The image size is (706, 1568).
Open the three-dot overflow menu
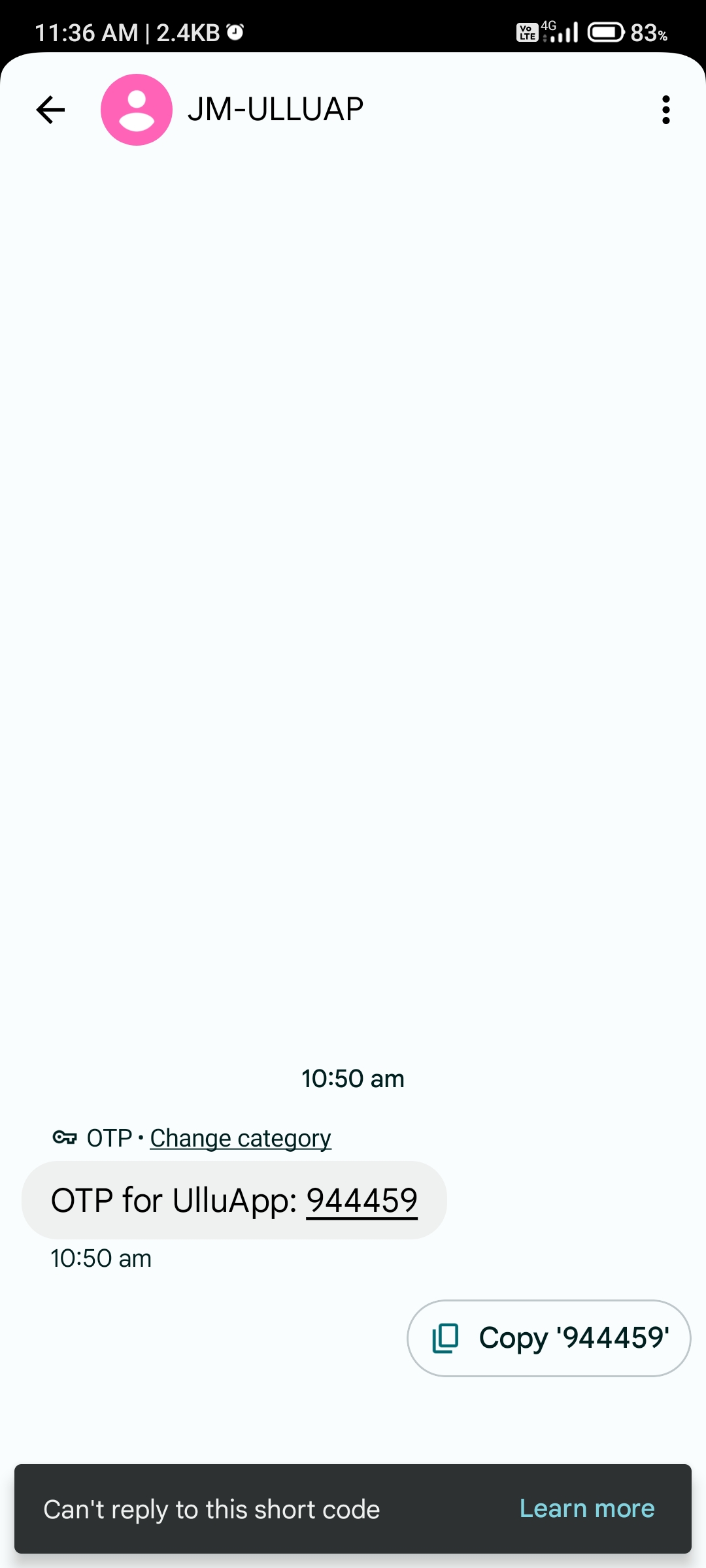coord(665,110)
